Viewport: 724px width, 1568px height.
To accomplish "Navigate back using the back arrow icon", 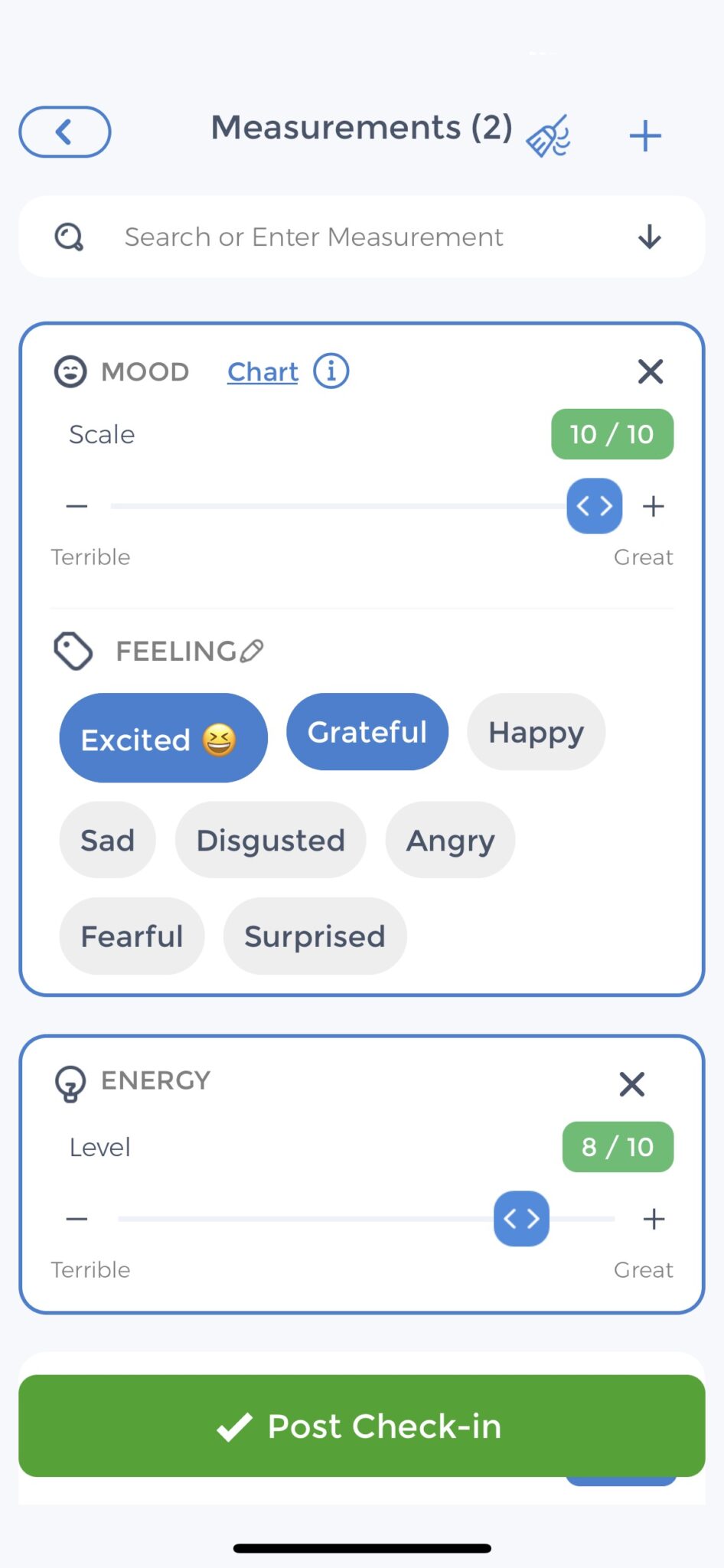I will click(x=64, y=132).
